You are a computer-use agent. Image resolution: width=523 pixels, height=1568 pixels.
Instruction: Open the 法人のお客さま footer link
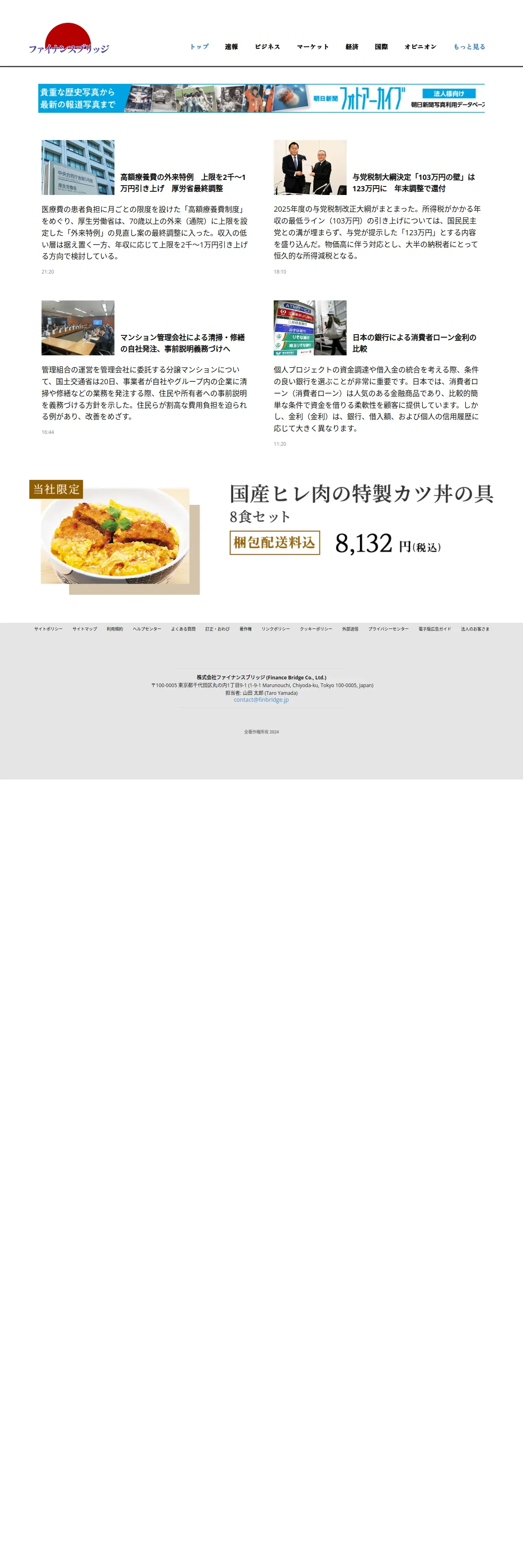click(x=475, y=629)
